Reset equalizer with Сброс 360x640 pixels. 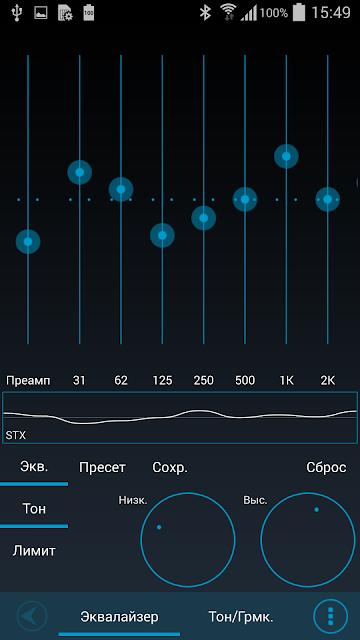pyautogui.click(x=326, y=467)
